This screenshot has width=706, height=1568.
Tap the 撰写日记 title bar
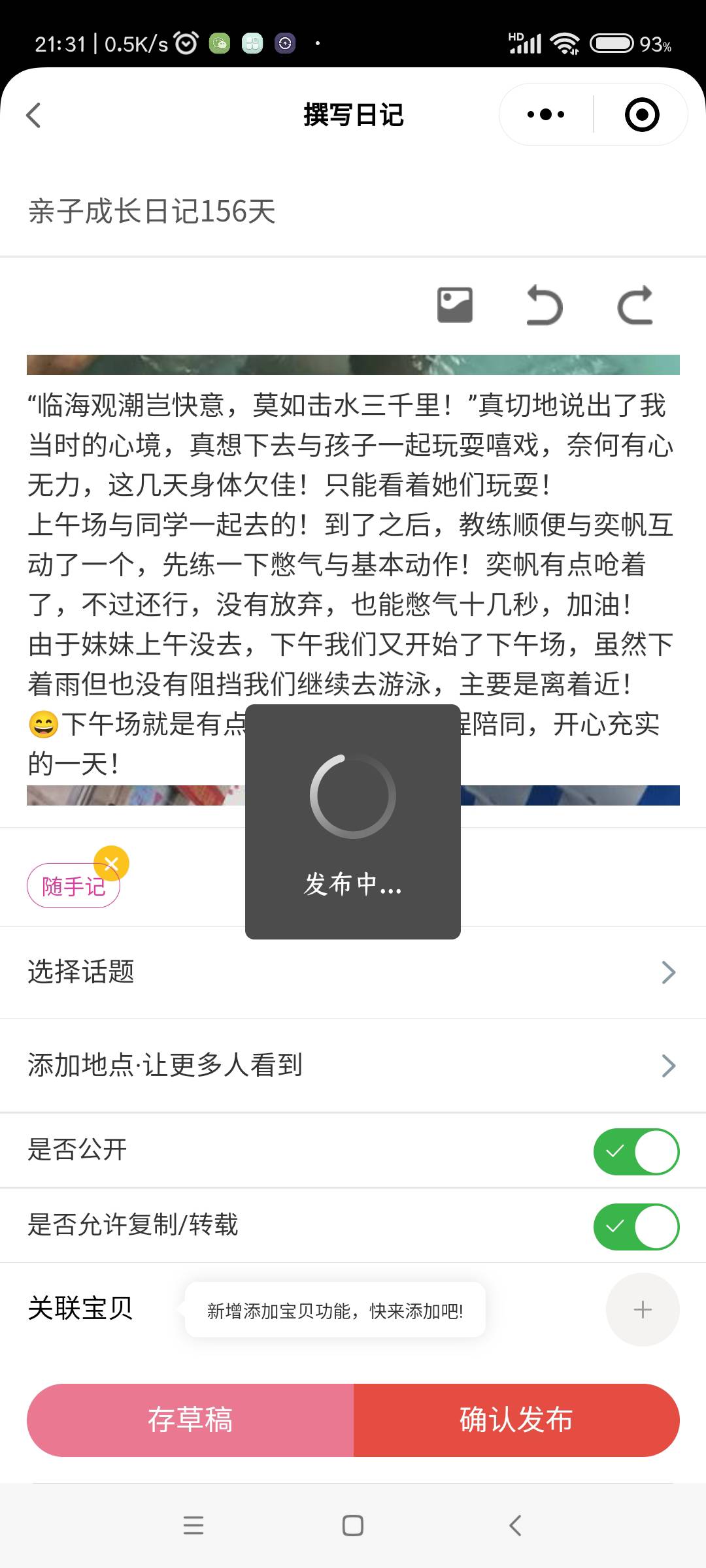pyautogui.click(x=352, y=114)
